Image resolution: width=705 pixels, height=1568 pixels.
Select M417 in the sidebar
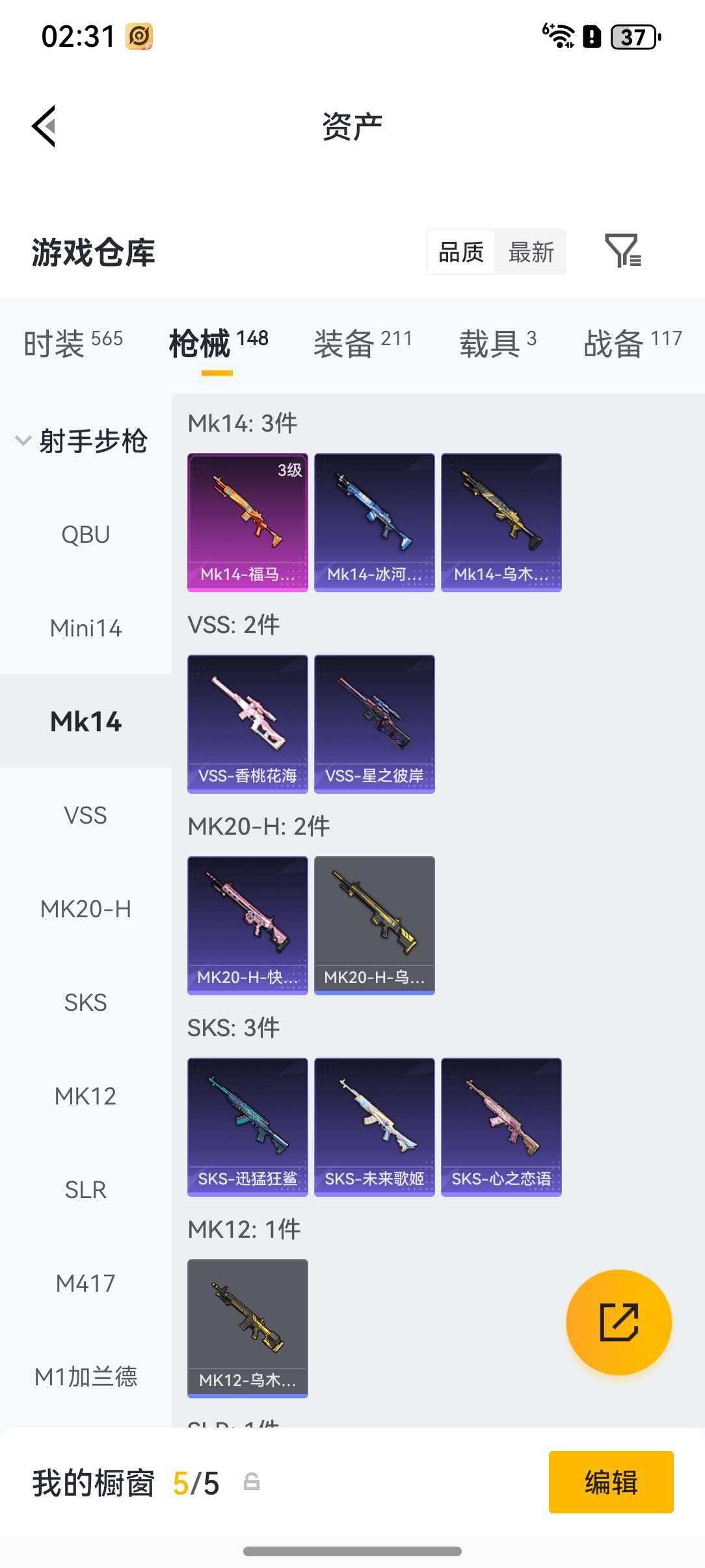click(85, 1284)
